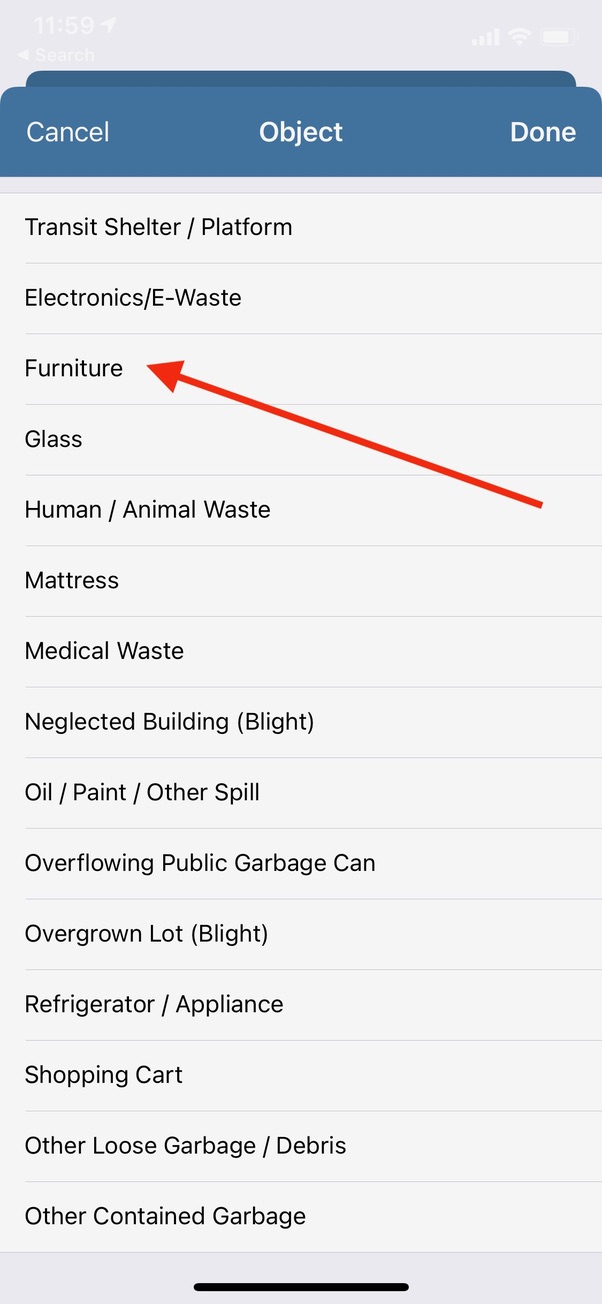The height and width of the screenshot is (1304, 602).
Task: Select Overflowing Public Garbage Can
Action: coord(301,864)
